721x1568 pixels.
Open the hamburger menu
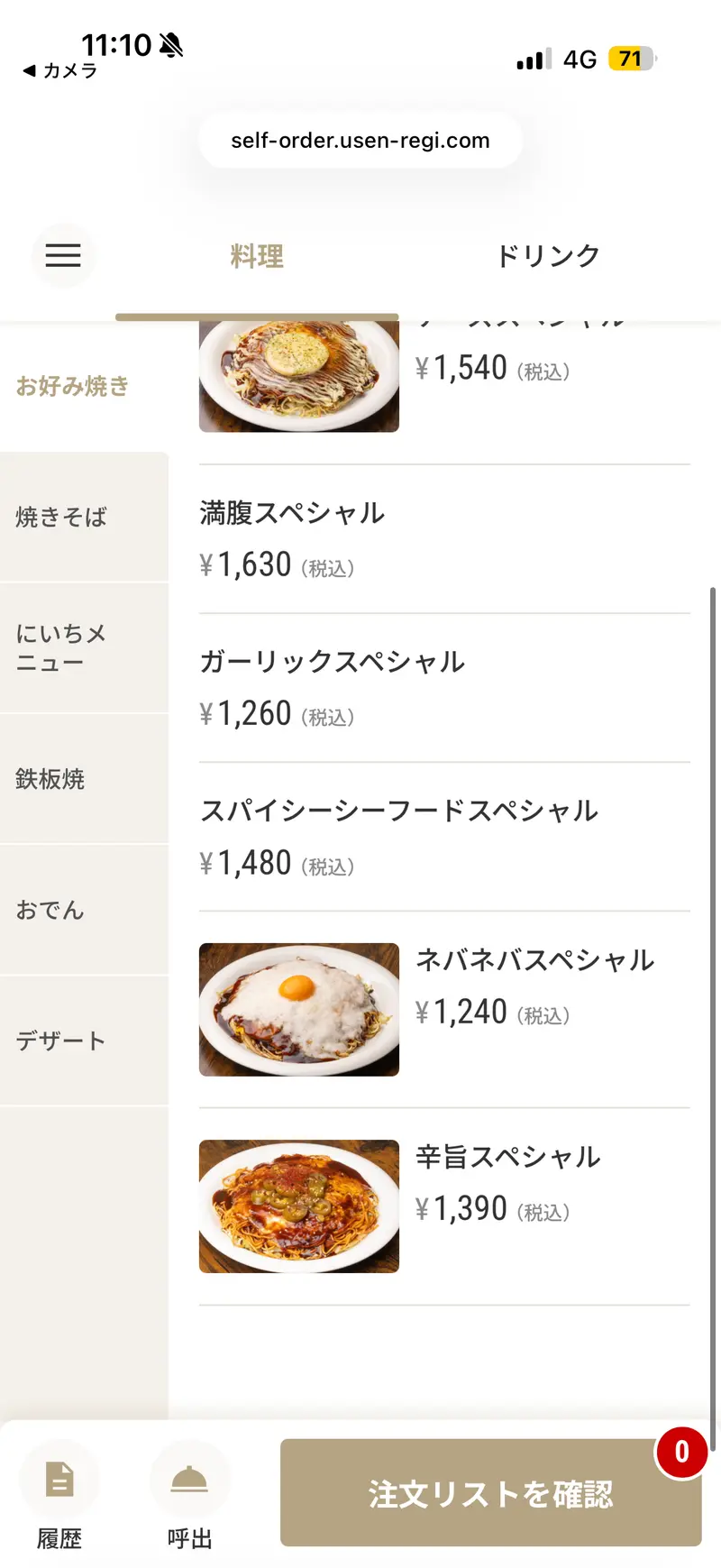[63, 255]
